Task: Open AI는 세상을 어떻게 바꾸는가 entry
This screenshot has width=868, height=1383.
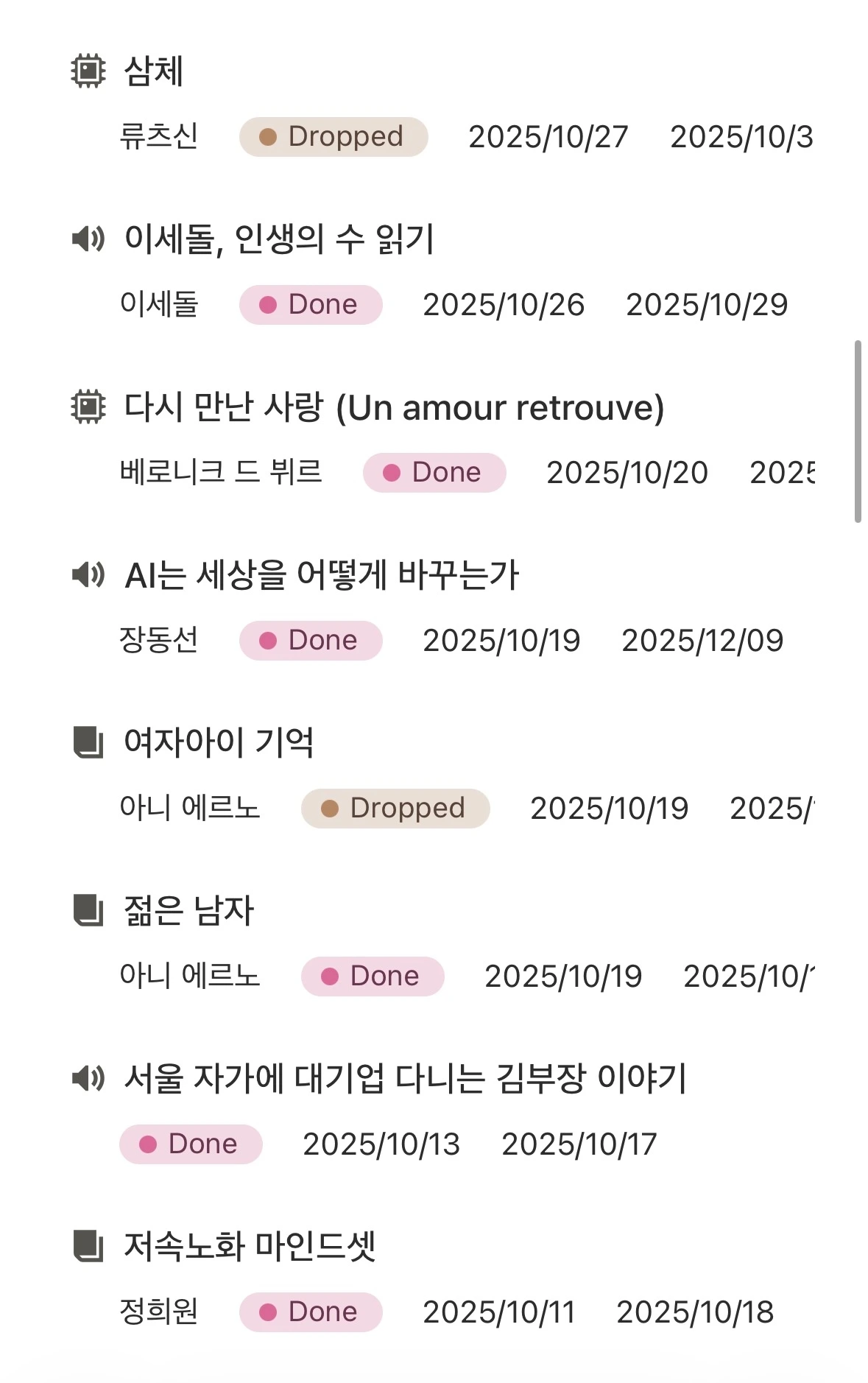Action: point(322,575)
